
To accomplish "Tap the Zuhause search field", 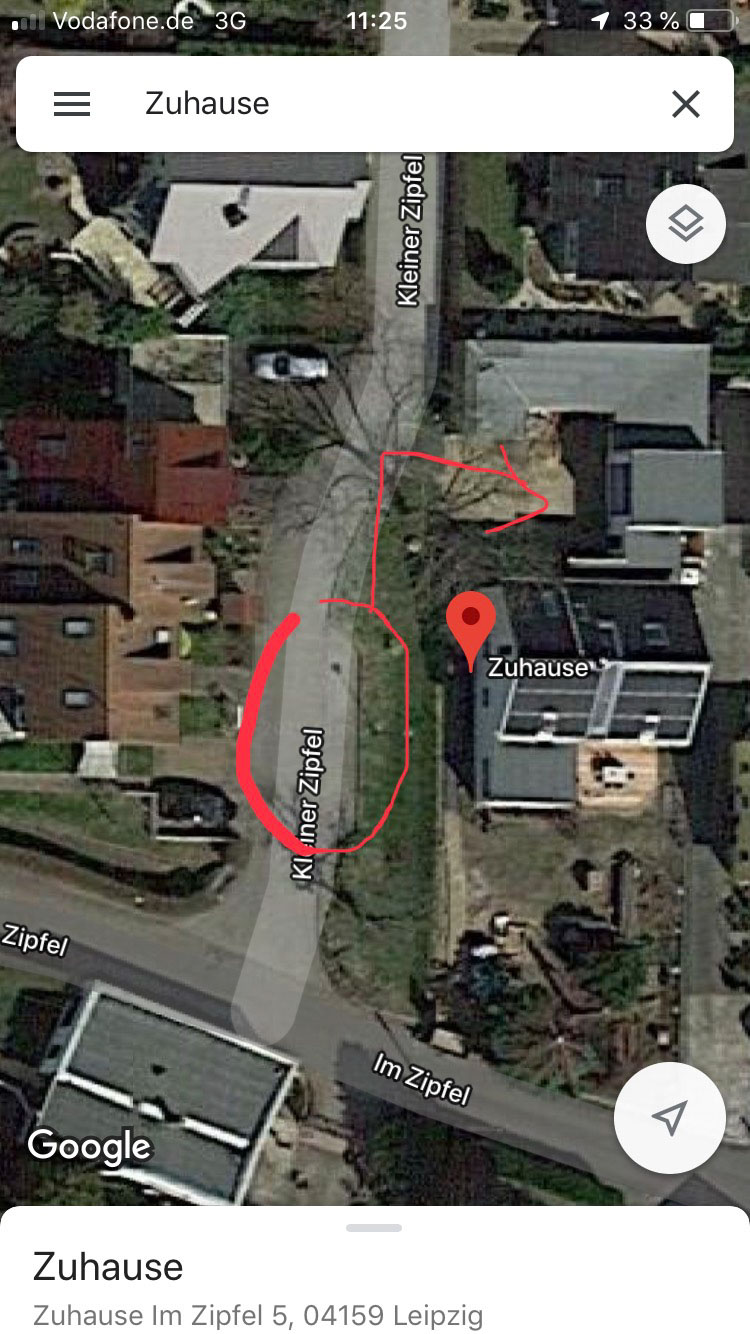I will [380, 104].
